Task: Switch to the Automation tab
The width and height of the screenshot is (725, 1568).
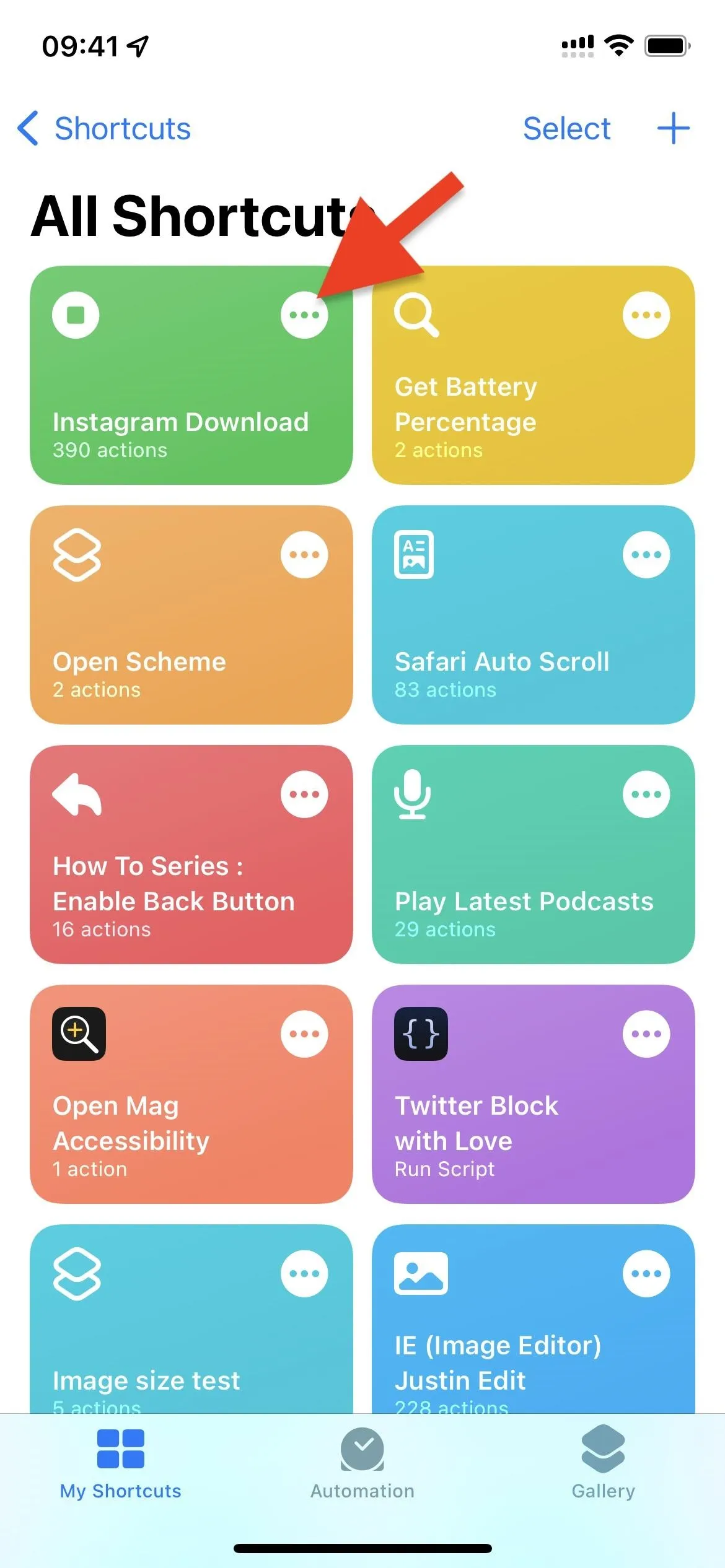Action: 362,1464
